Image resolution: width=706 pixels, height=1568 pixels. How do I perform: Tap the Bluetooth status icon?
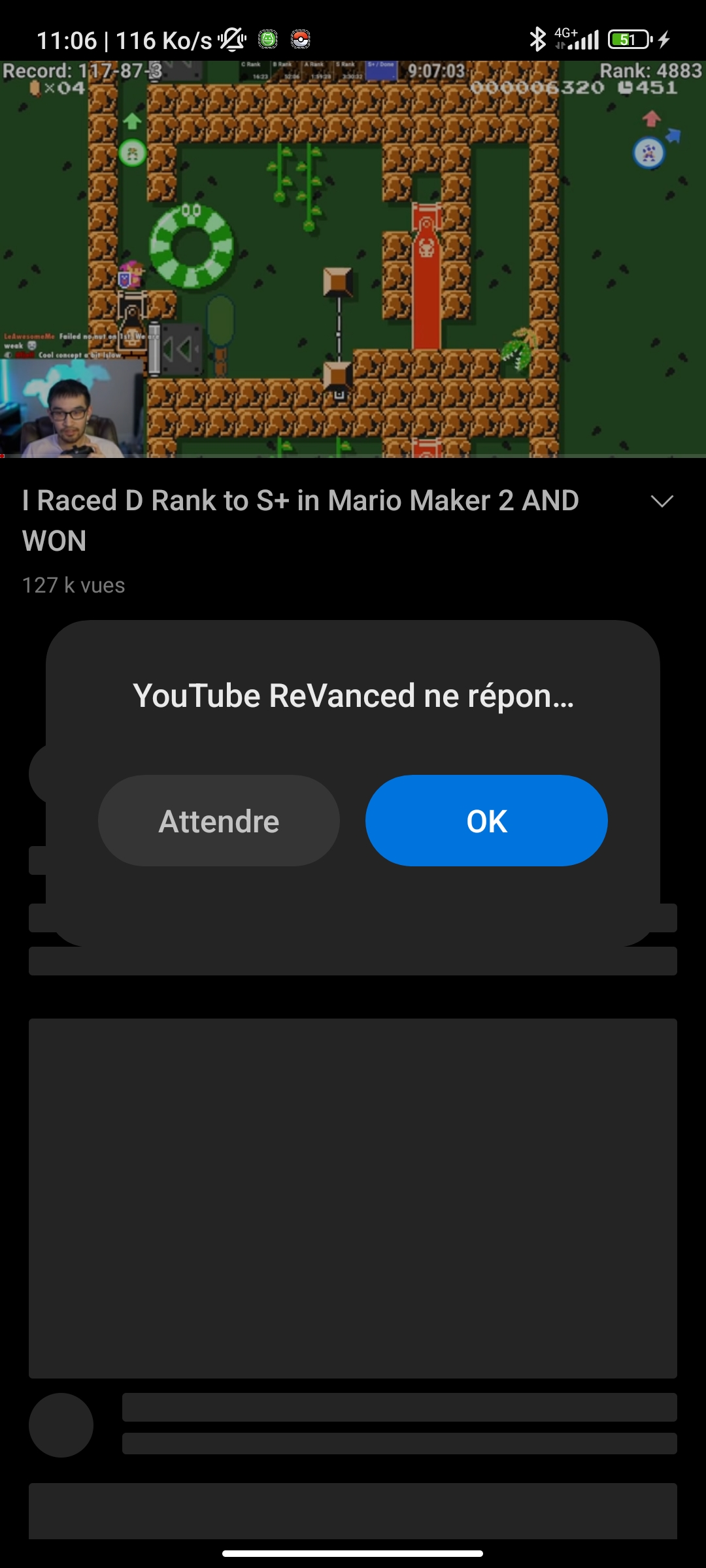[x=539, y=39]
